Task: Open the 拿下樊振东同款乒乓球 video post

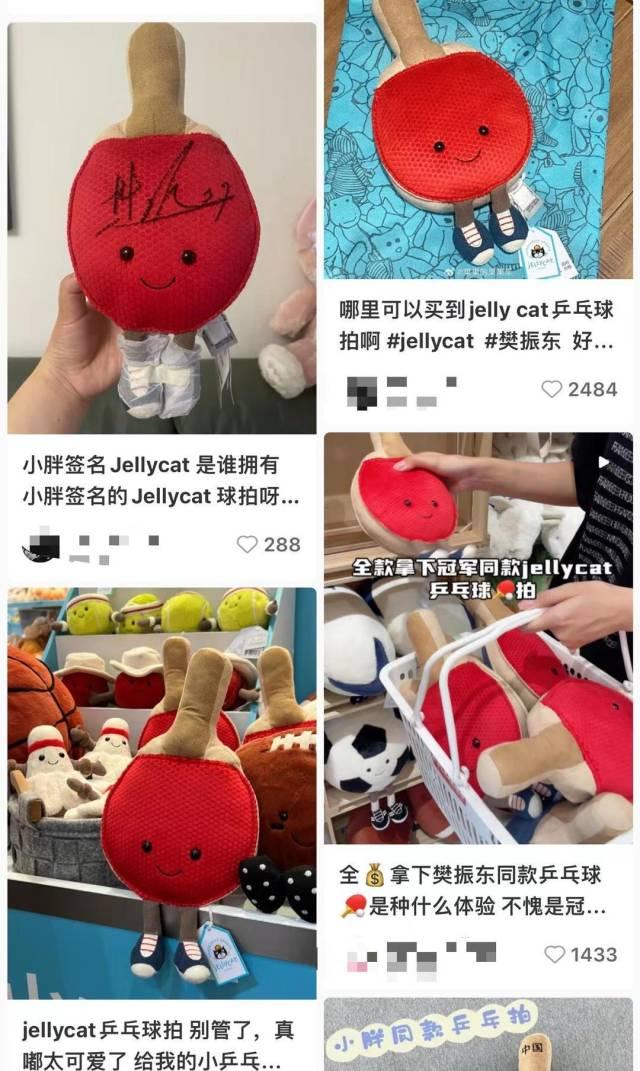Action: [x=478, y=640]
